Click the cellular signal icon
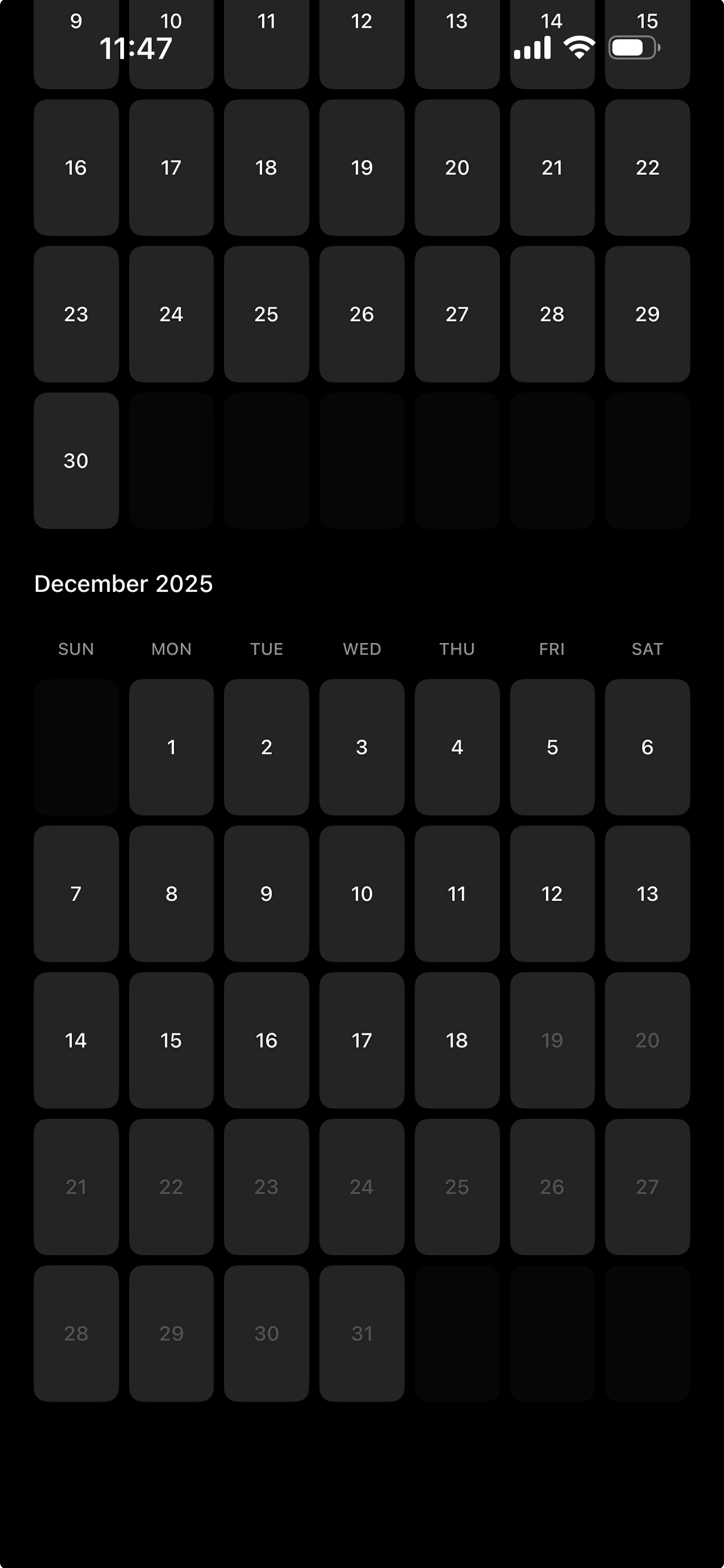 [x=532, y=47]
